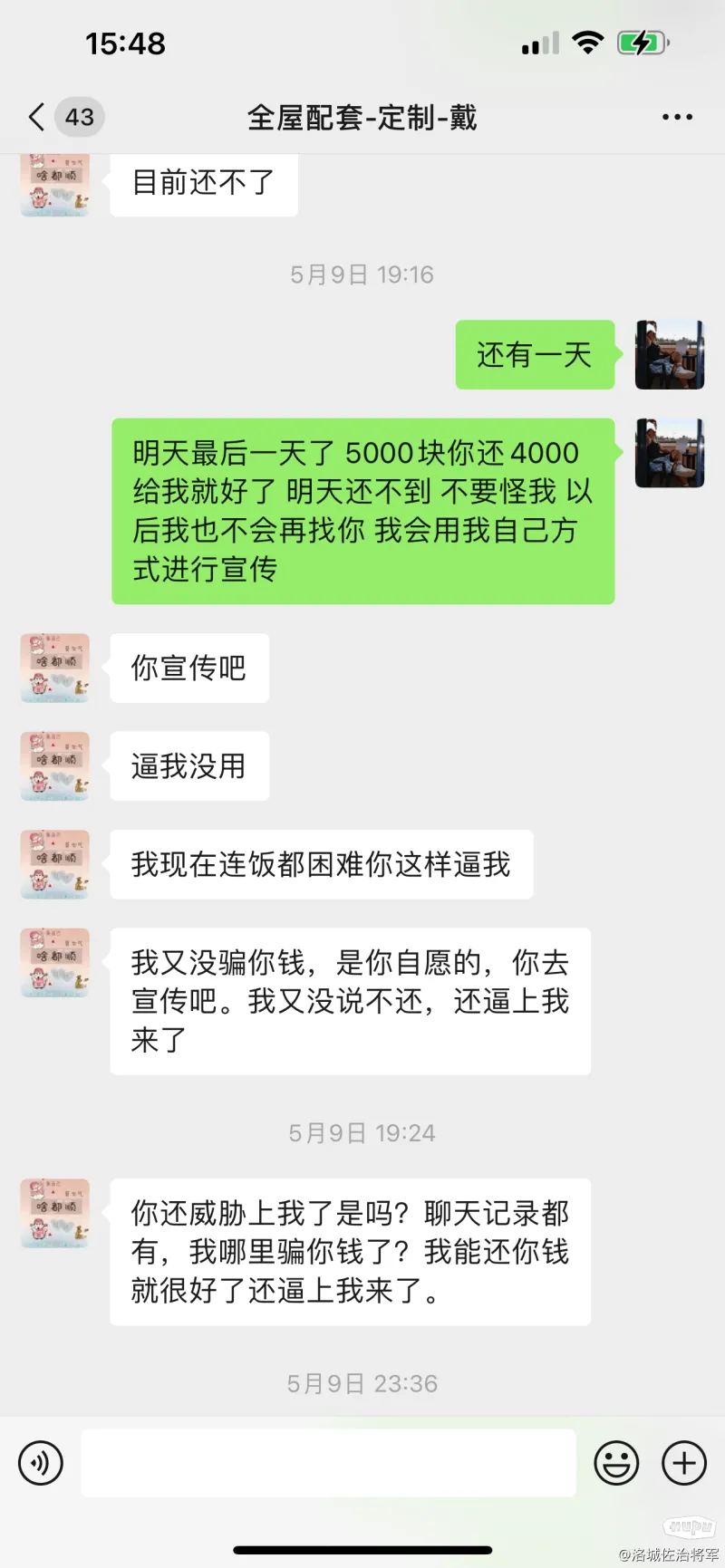Tap the message text field
The height and width of the screenshot is (1568, 725).
tap(328, 1463)
